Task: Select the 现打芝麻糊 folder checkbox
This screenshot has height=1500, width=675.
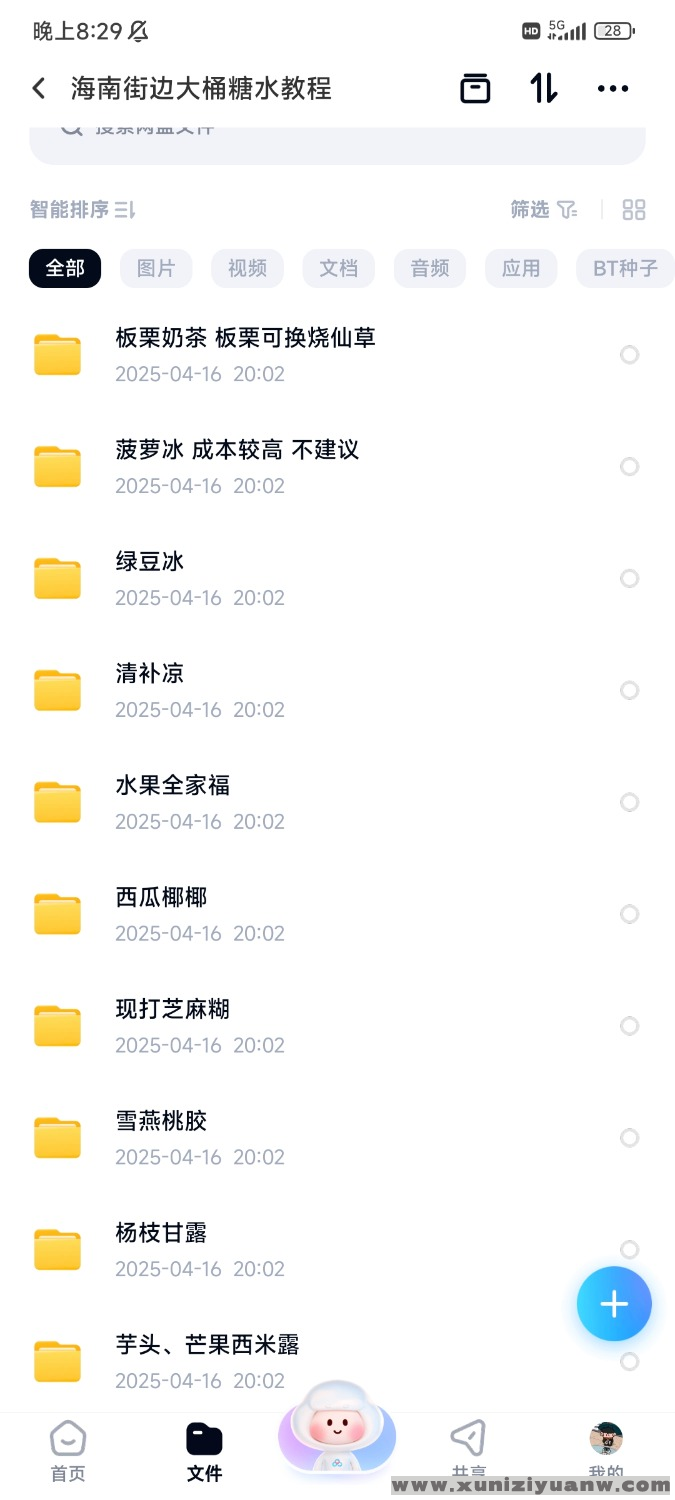Action: pyautogui.click(x=629, y=1026)
